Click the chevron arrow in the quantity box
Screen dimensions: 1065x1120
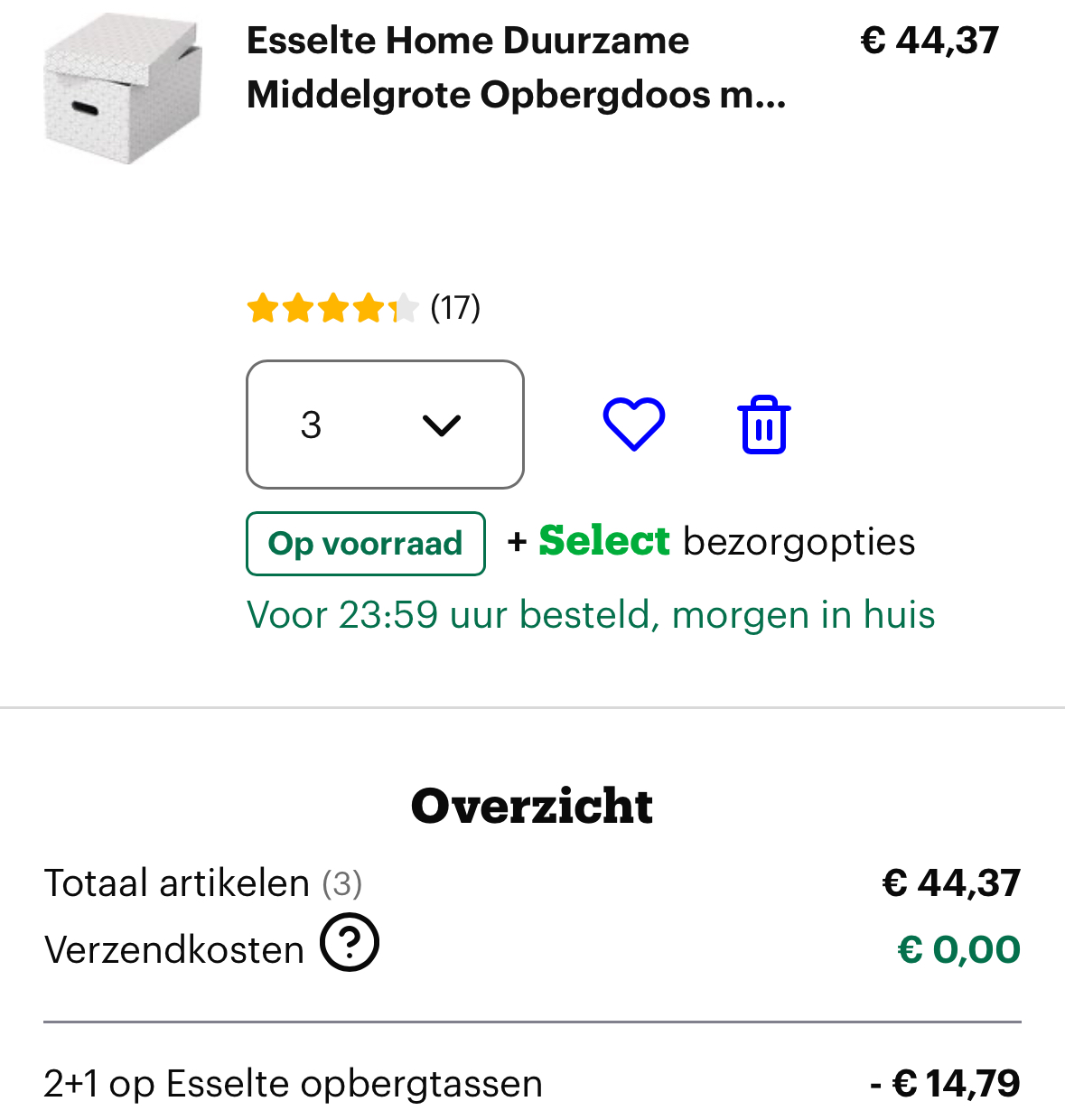click(442, 425)
